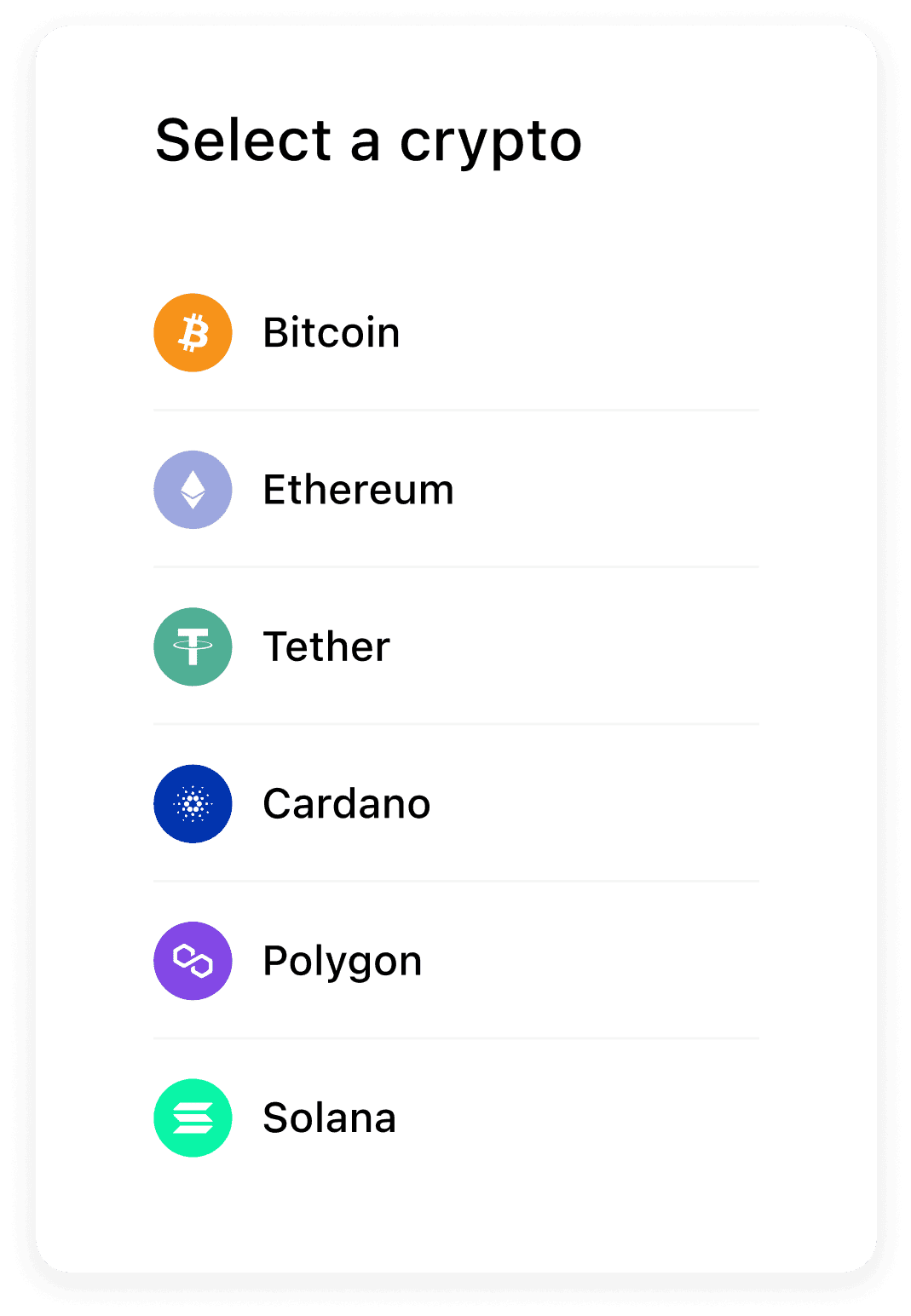Select Cardano from the list
The width and height of the screenshot is (911, 1316).
pos(346,804)
